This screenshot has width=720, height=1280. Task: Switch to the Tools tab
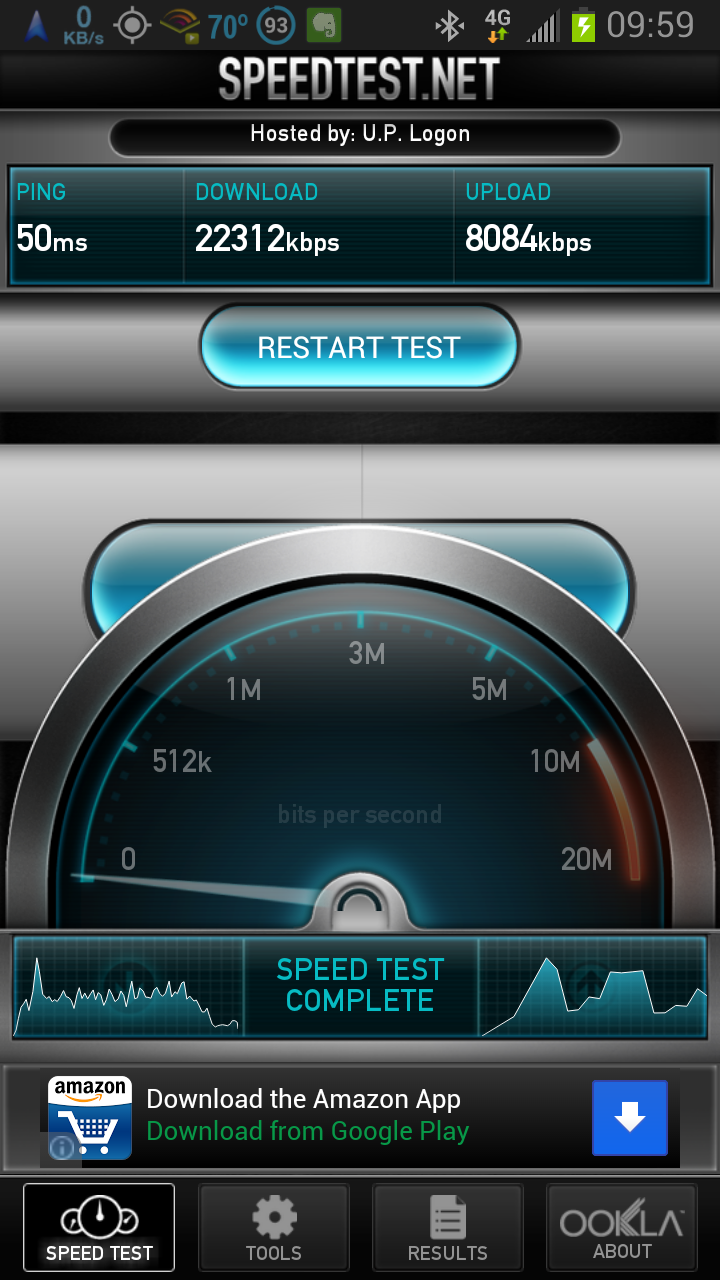273,1227
